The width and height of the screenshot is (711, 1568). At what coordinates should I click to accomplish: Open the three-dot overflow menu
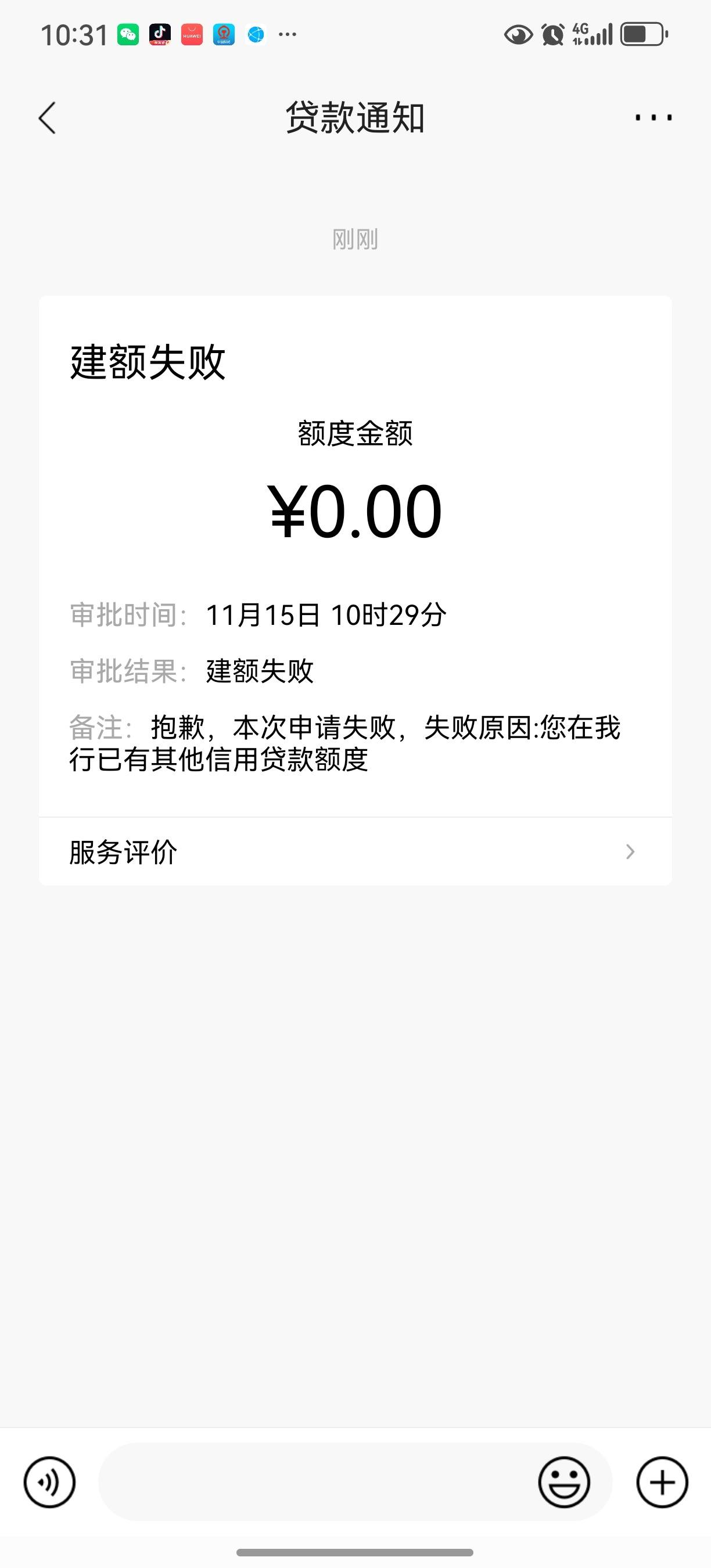coord(653,117)
